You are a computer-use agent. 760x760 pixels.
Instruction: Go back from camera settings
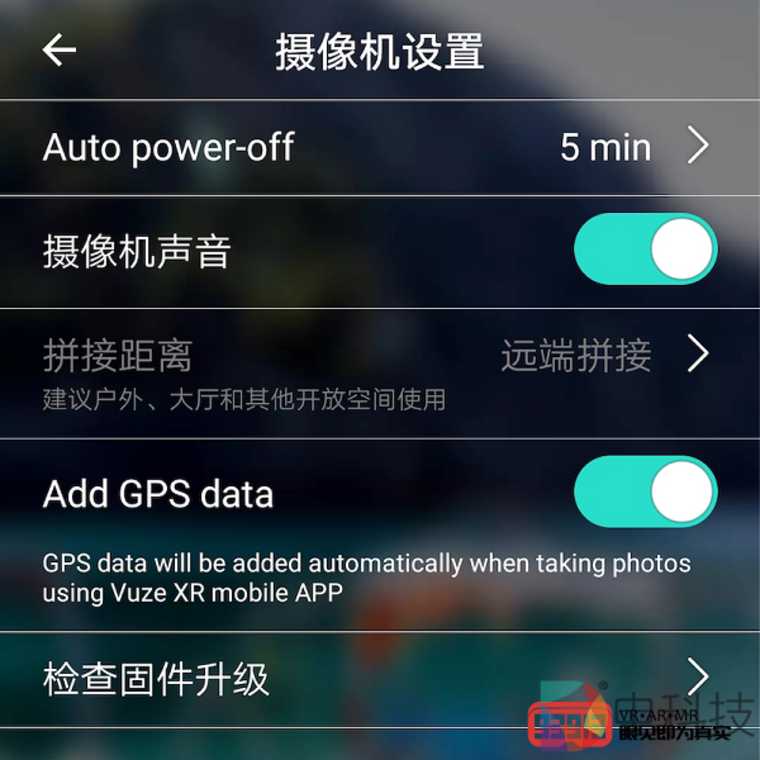59,50
